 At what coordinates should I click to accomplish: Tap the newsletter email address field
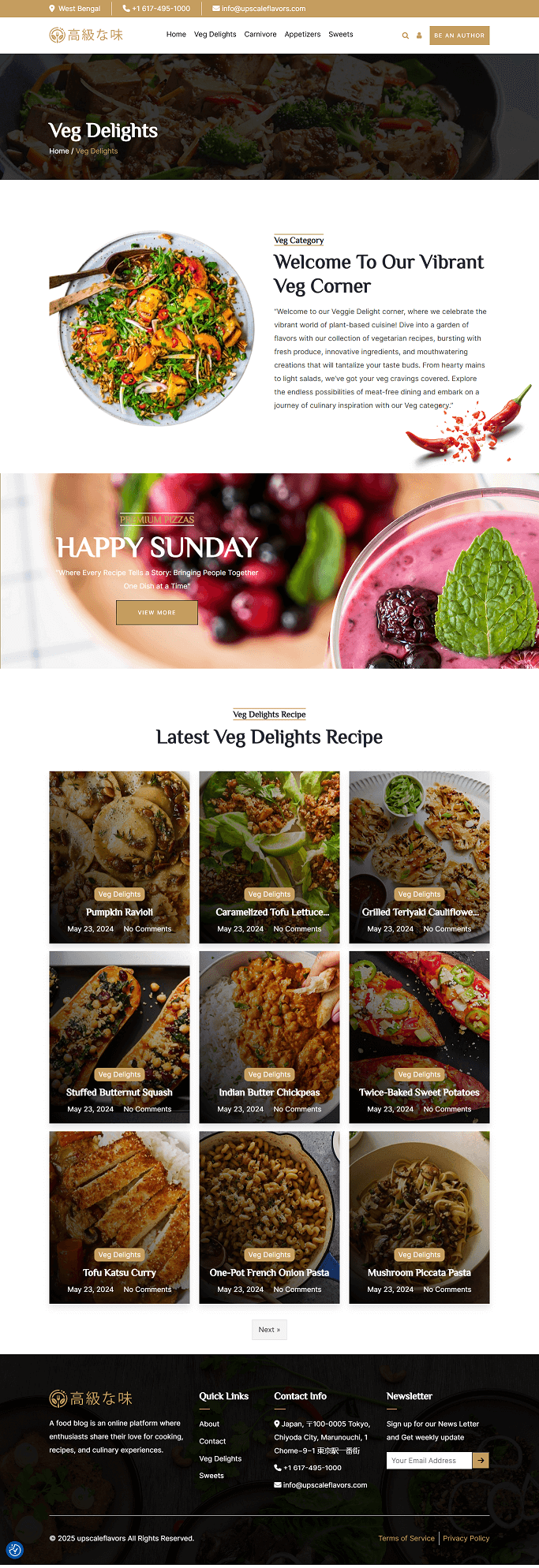429,1460
